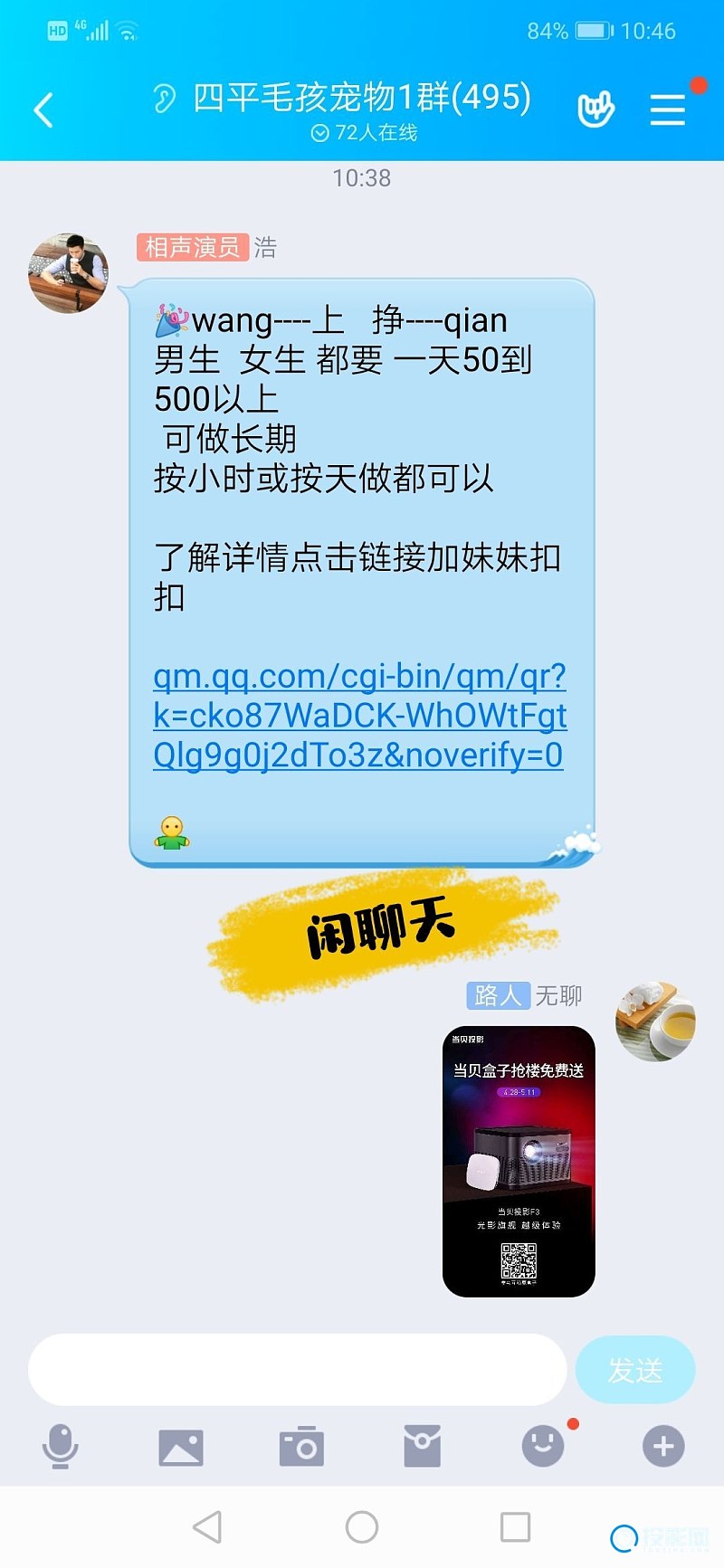
Task: Open the photo gallery picker
Action: click(x=181, y=1447)
